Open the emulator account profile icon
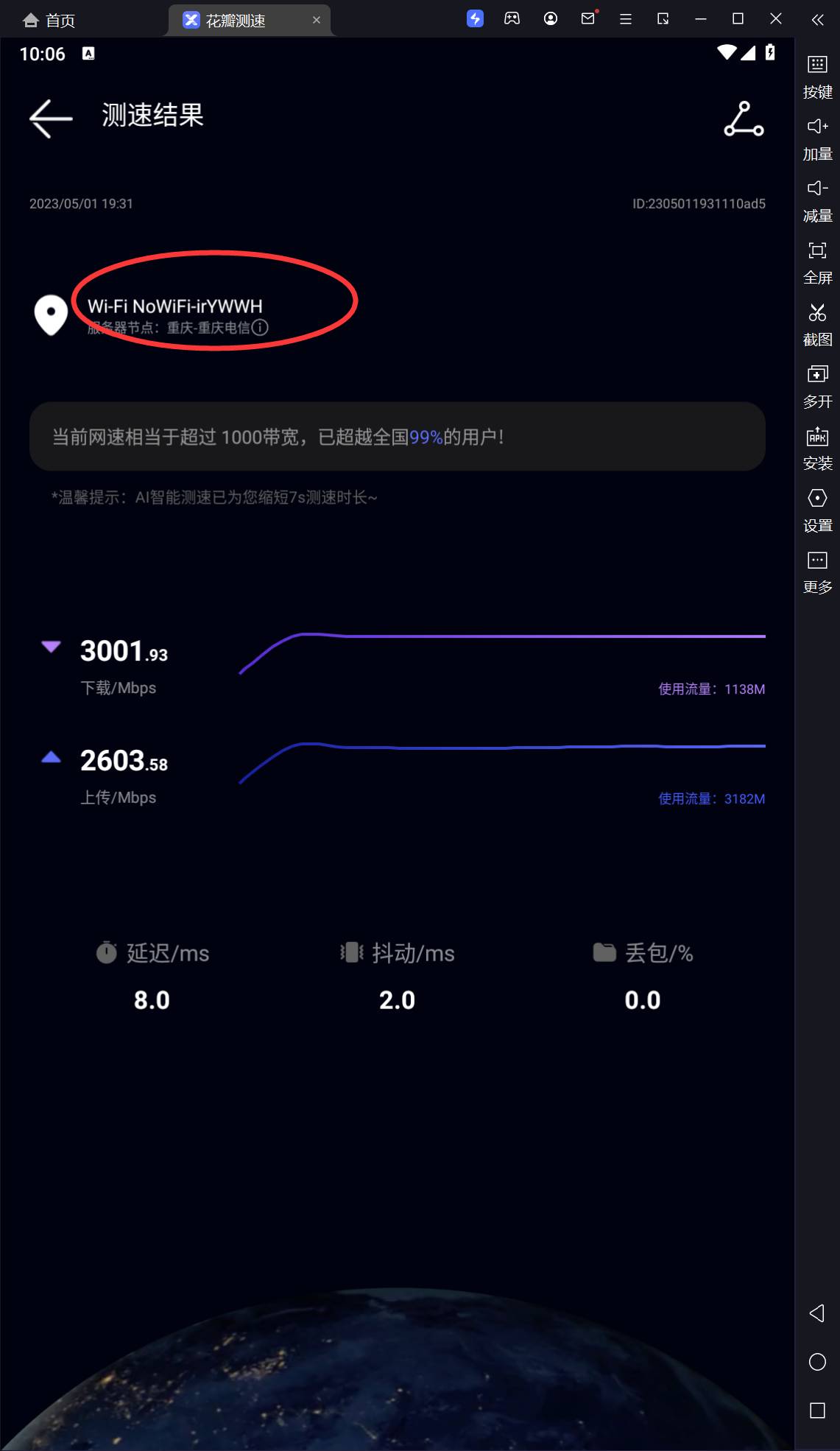This screenshot has width=840, height=1451. [x=551, y=19]
